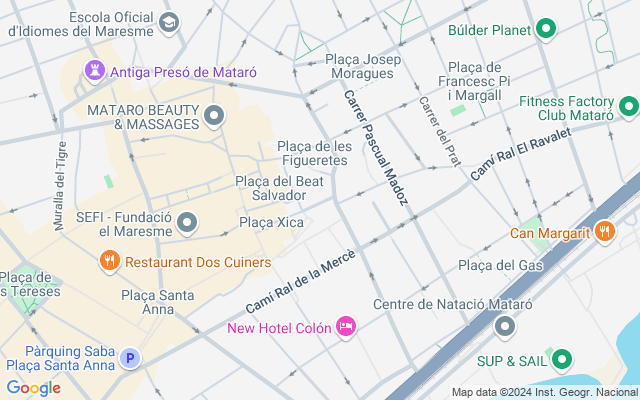Open the SEFI - Fundació el Maresme pin
Screen dimensions: 640x400
point(187,222)
